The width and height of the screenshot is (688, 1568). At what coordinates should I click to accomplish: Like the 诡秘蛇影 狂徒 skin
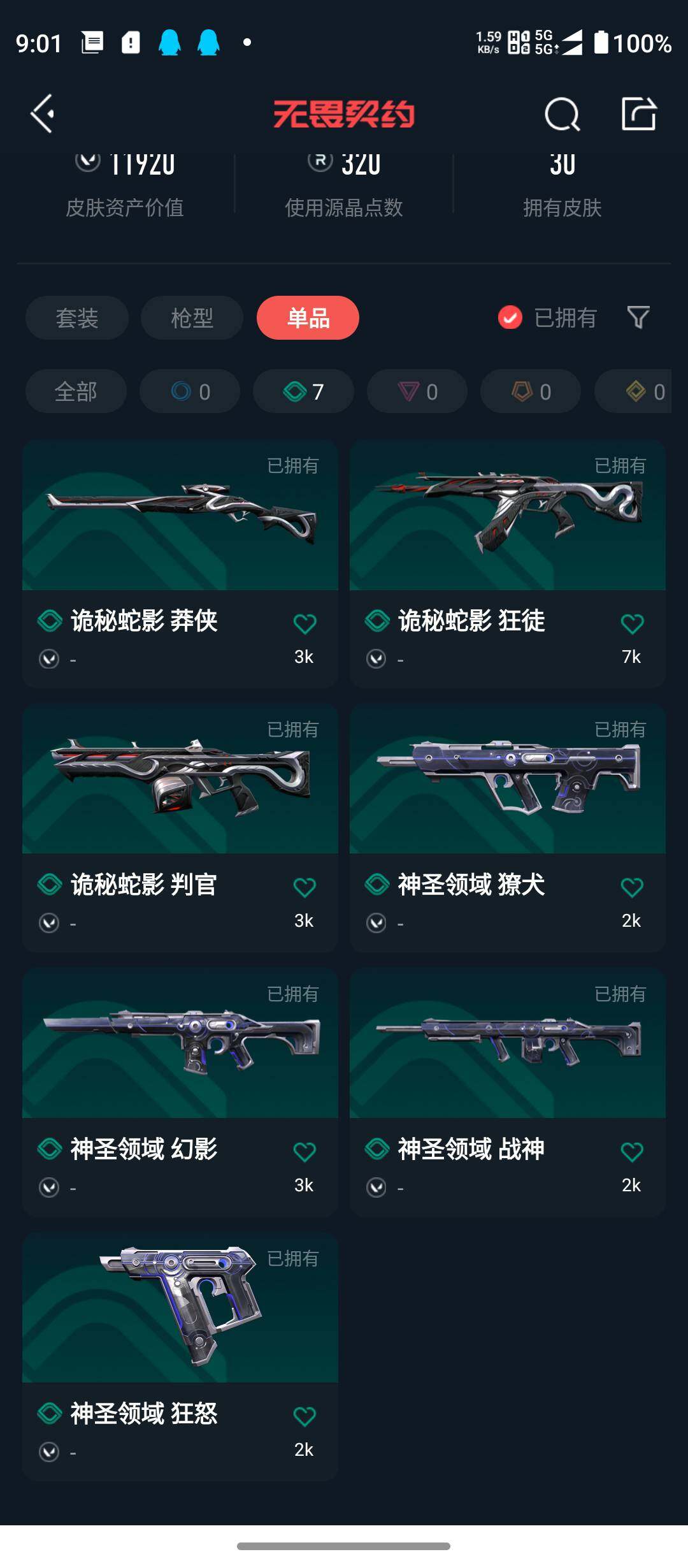632,623
